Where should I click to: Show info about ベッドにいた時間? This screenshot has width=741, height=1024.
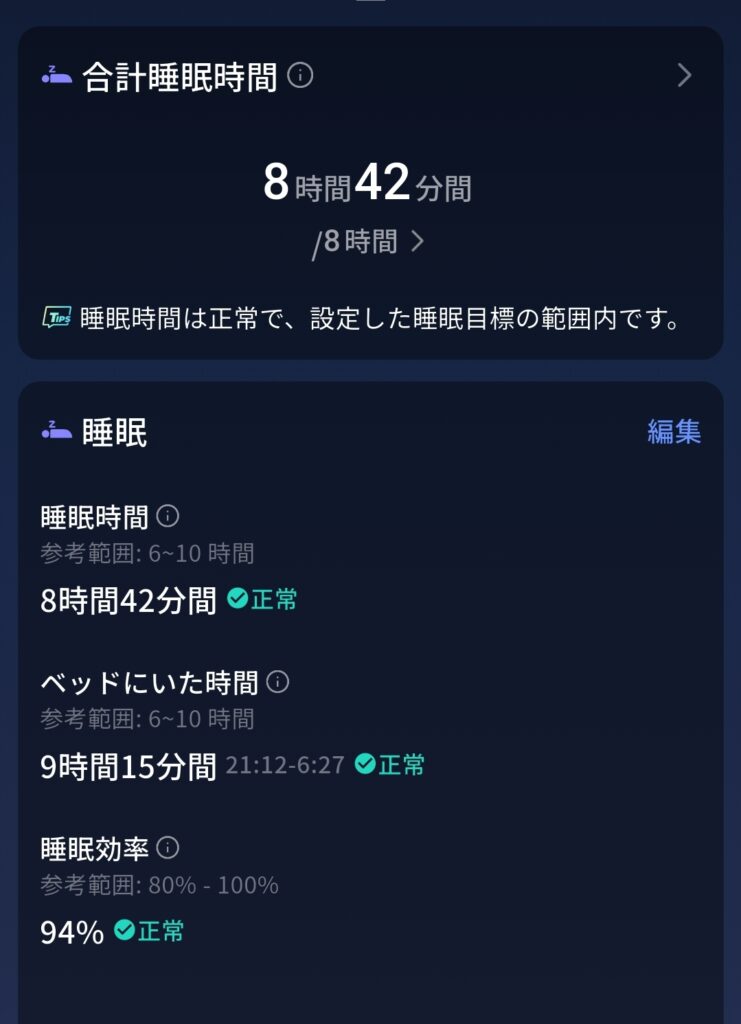(x=278, y=682)
